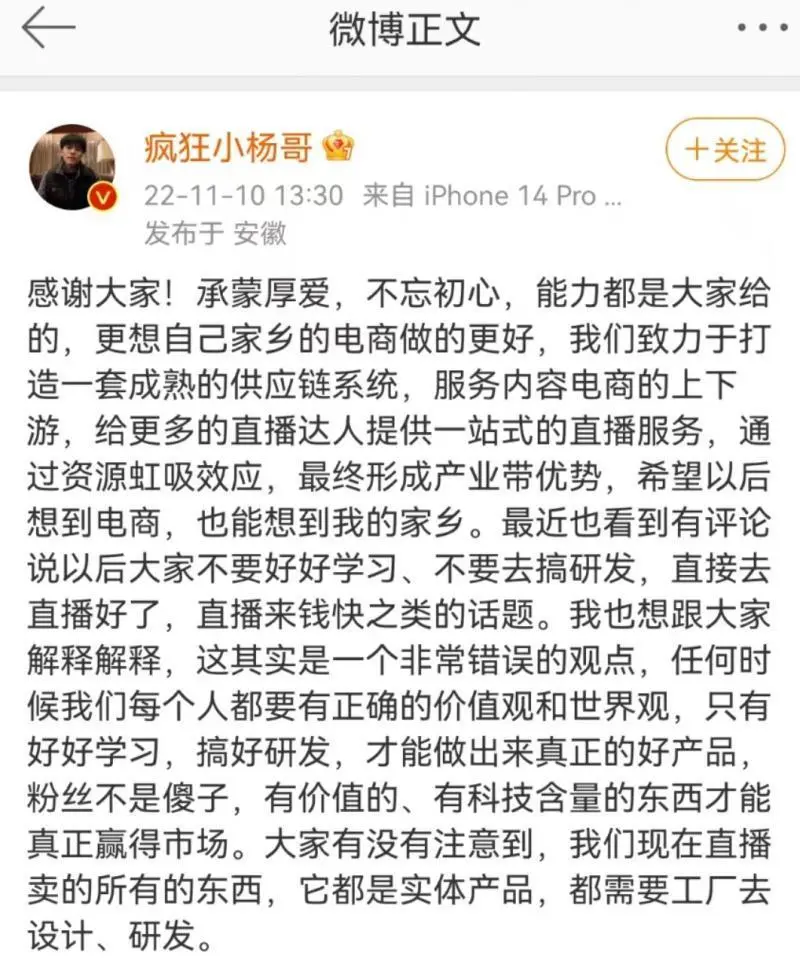This screenshot has height=958, width=800.
Task: Open the 疯狂小杨哥 username link
Action: click(228, 148)
